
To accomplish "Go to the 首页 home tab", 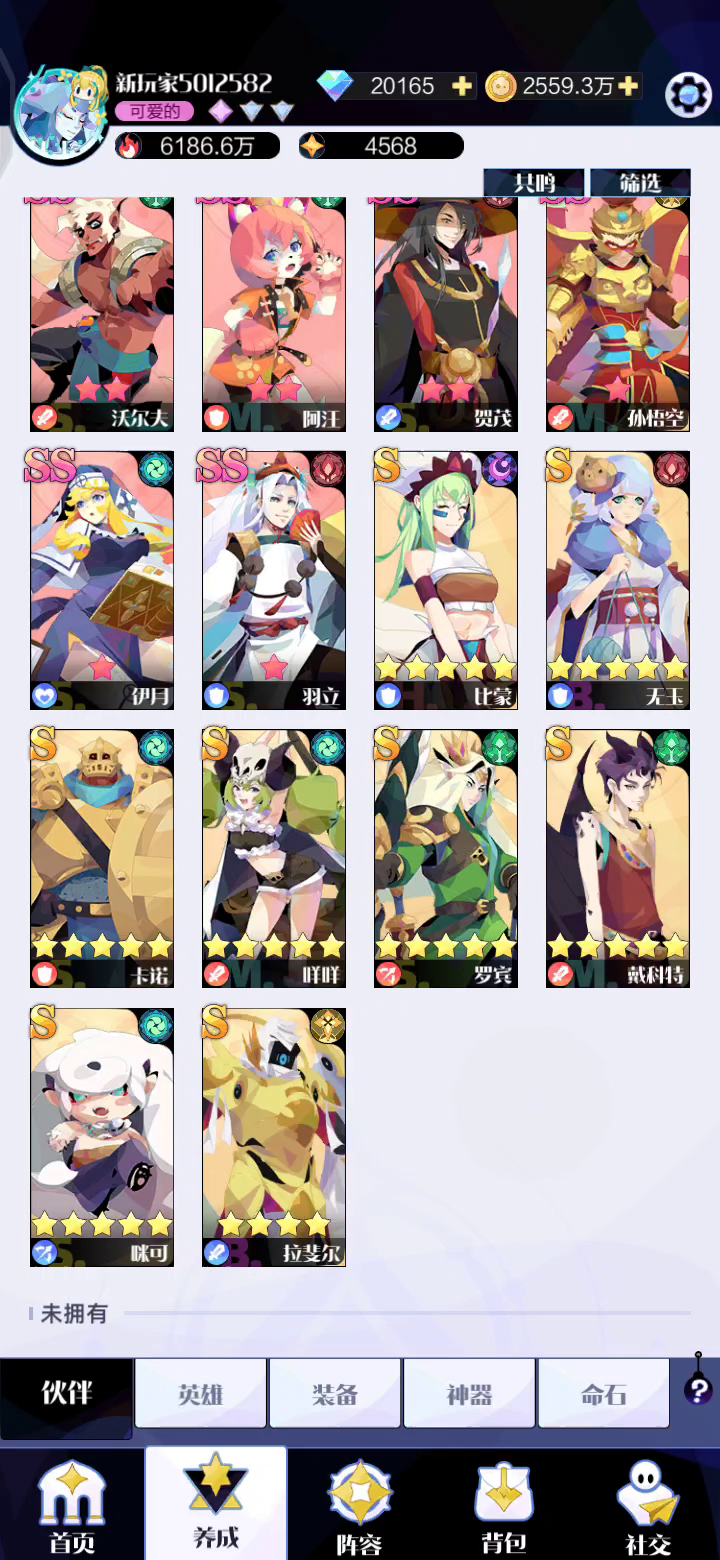I will coord(72,1506).
